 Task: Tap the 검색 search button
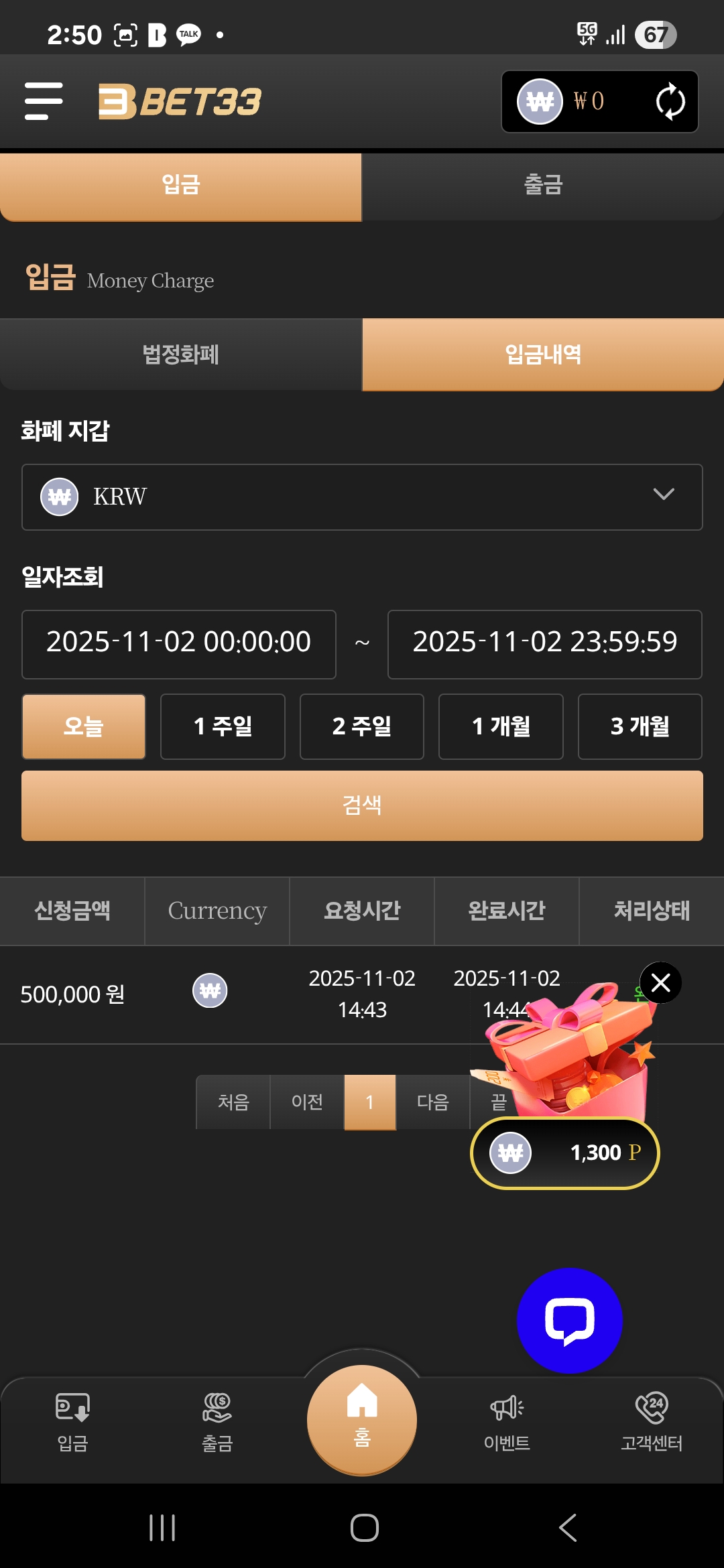[x=362, y=805]
